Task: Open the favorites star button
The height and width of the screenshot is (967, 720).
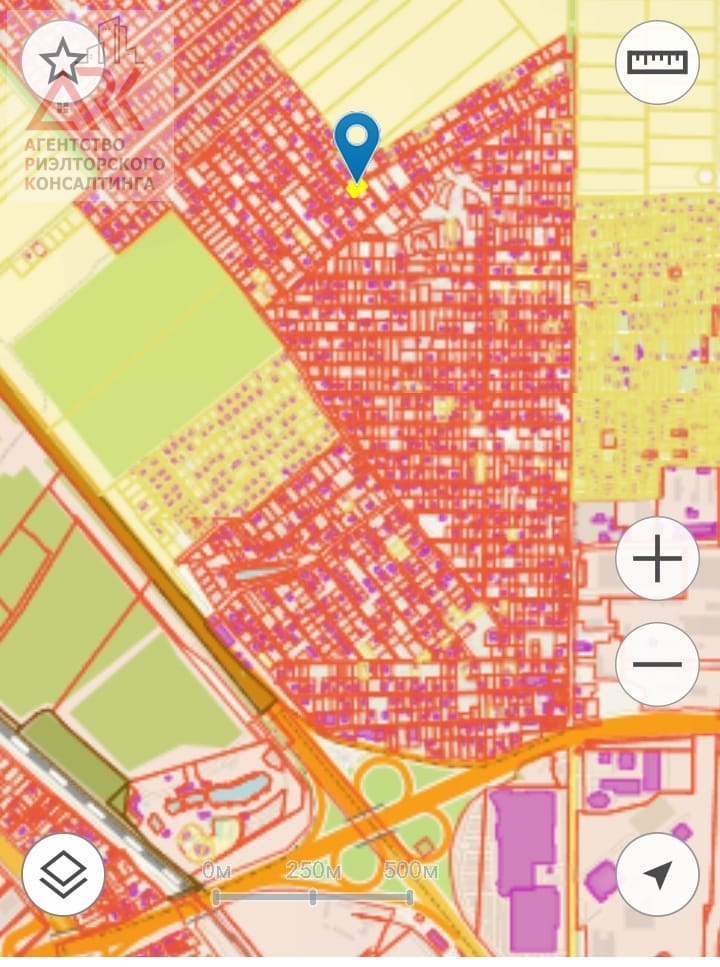Action: pos(63,63)
